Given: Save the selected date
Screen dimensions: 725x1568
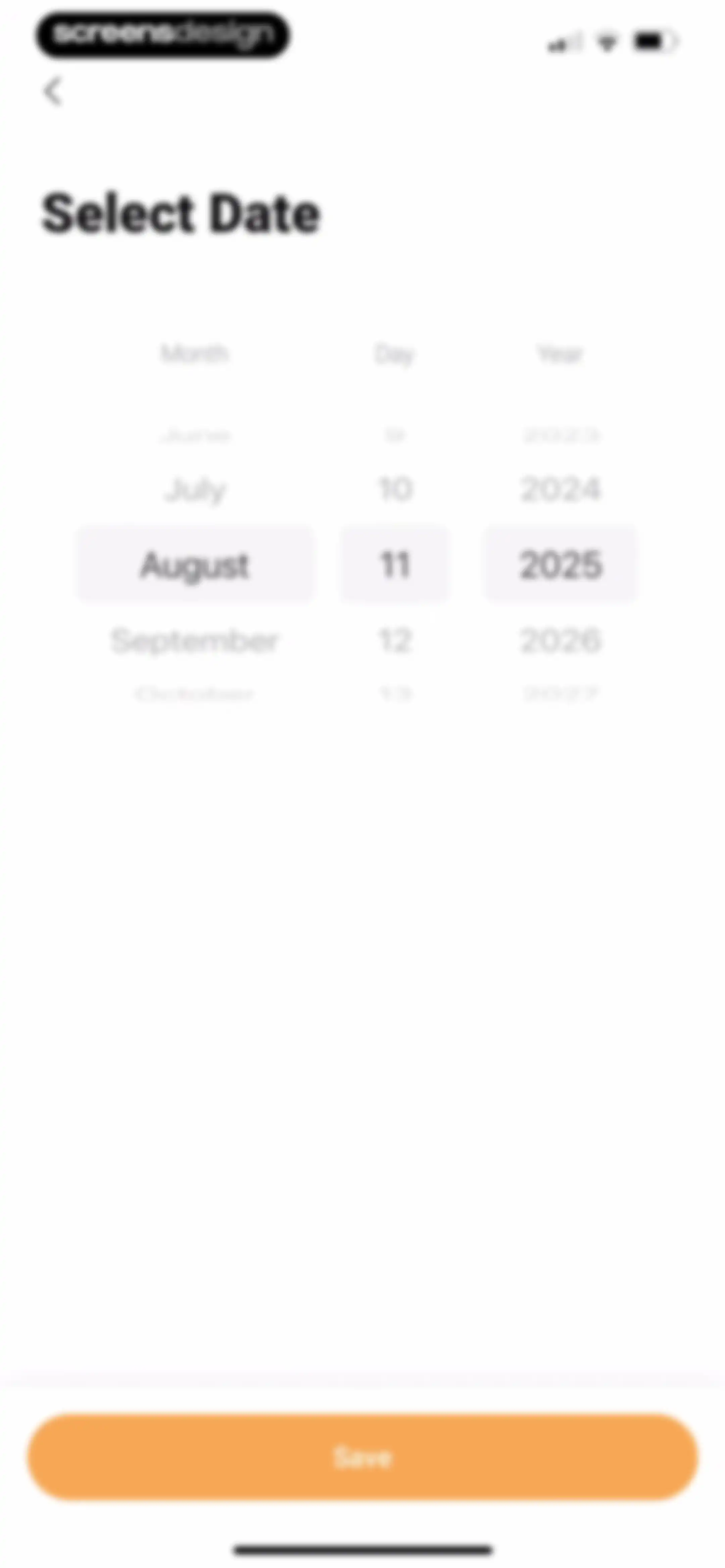Looking at the screenshot, I should pos(362,1457).
